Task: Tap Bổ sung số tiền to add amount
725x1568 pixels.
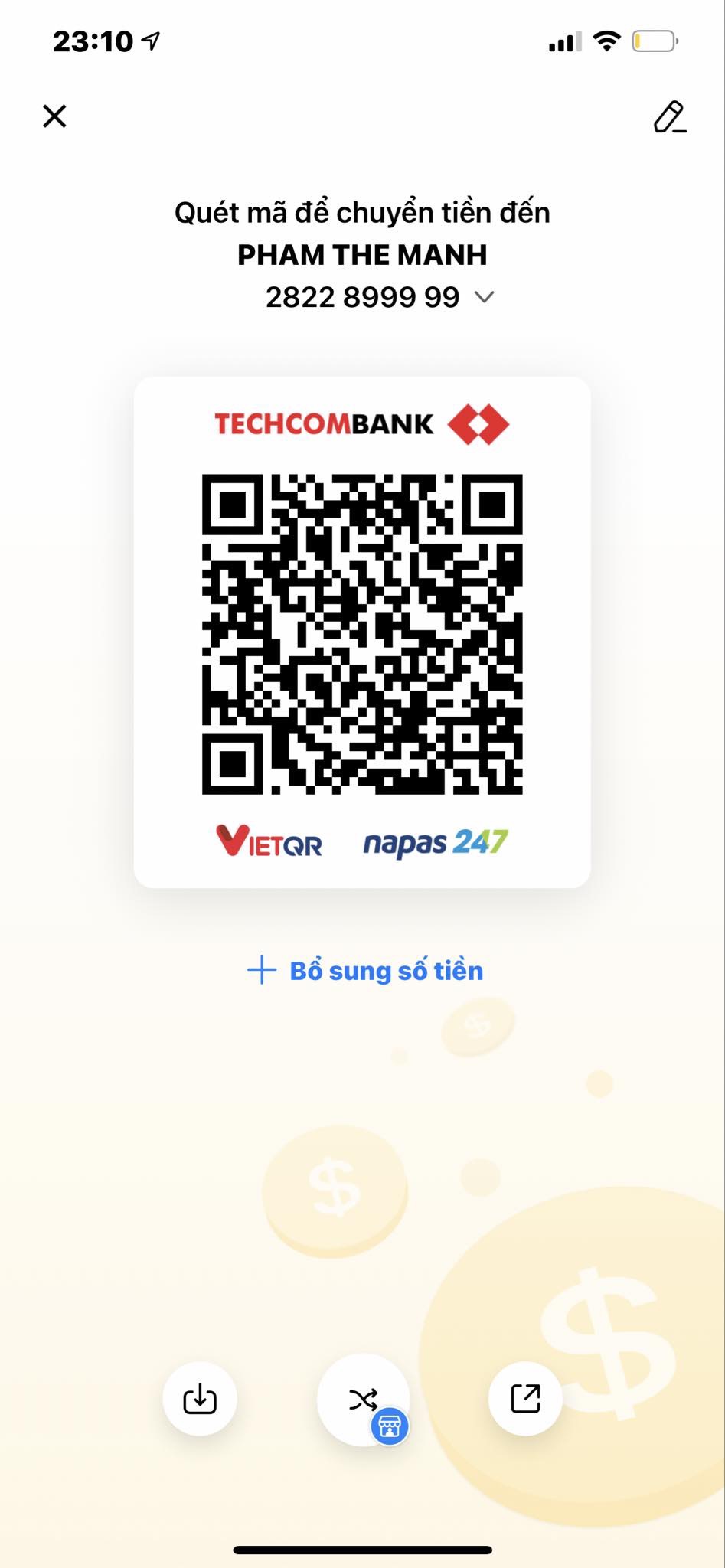Action: (365, 971)
